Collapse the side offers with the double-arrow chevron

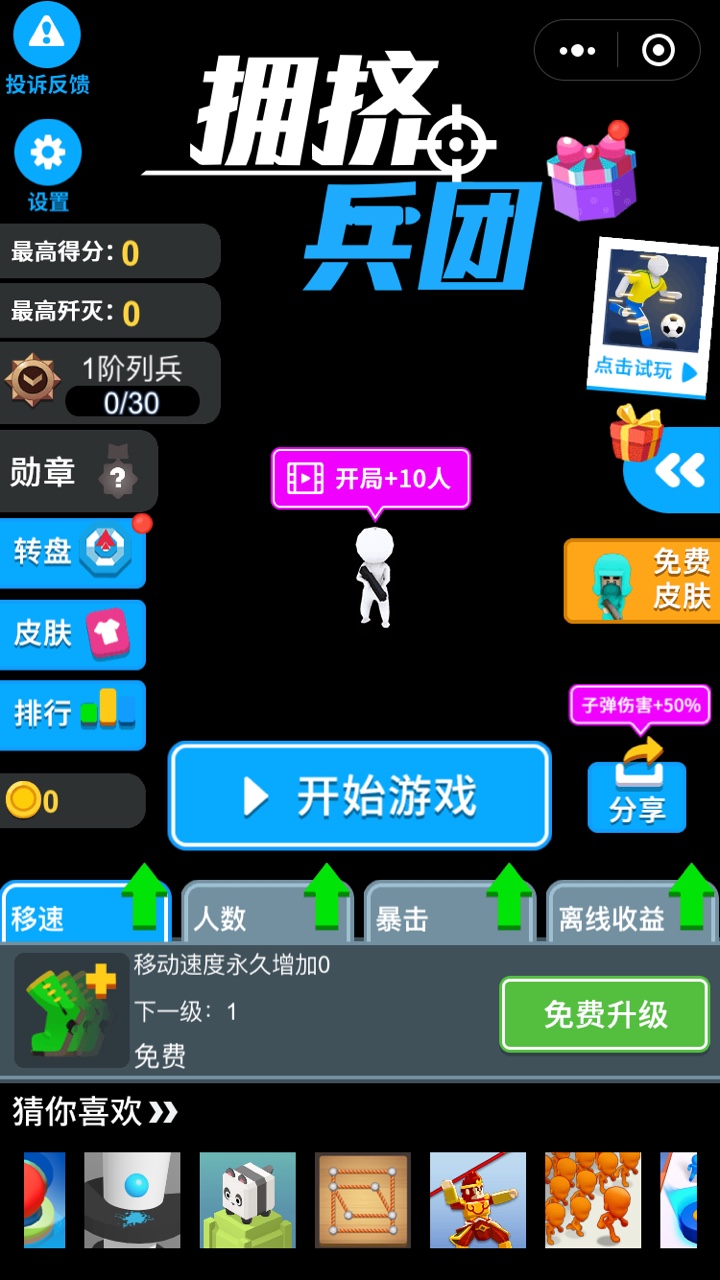click(x=682, y=470)
